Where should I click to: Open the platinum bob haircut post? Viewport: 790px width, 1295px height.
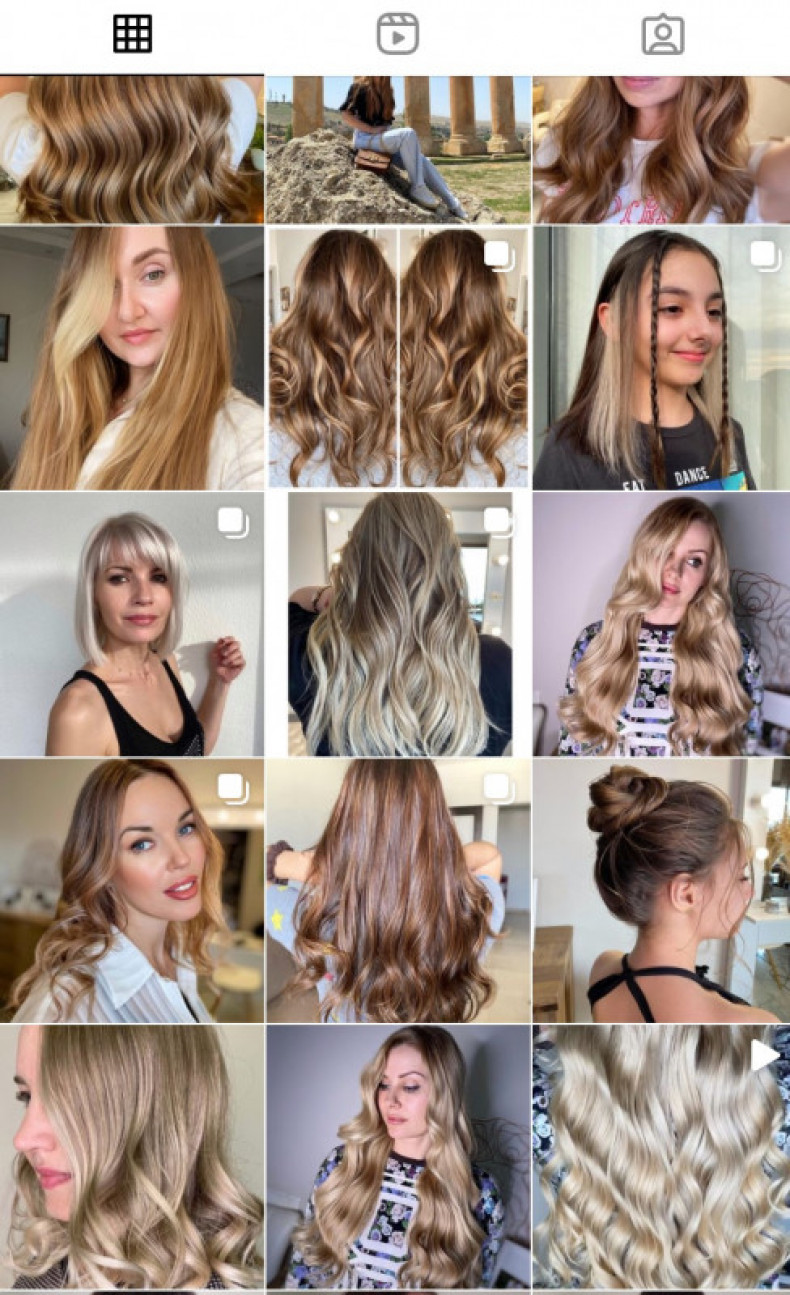(132, 623)
